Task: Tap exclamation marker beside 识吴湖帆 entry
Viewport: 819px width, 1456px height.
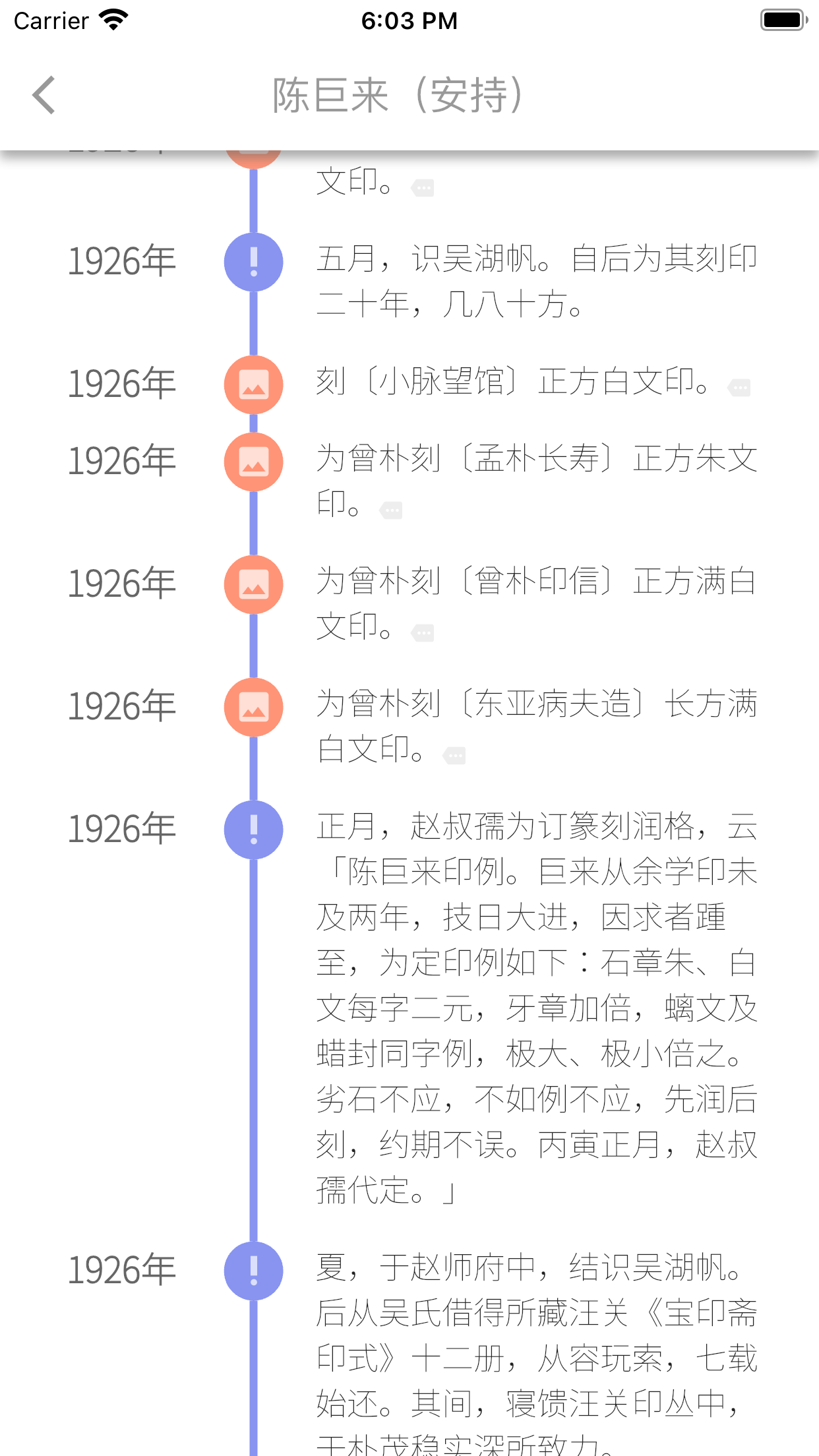Action: pos(253,262)
